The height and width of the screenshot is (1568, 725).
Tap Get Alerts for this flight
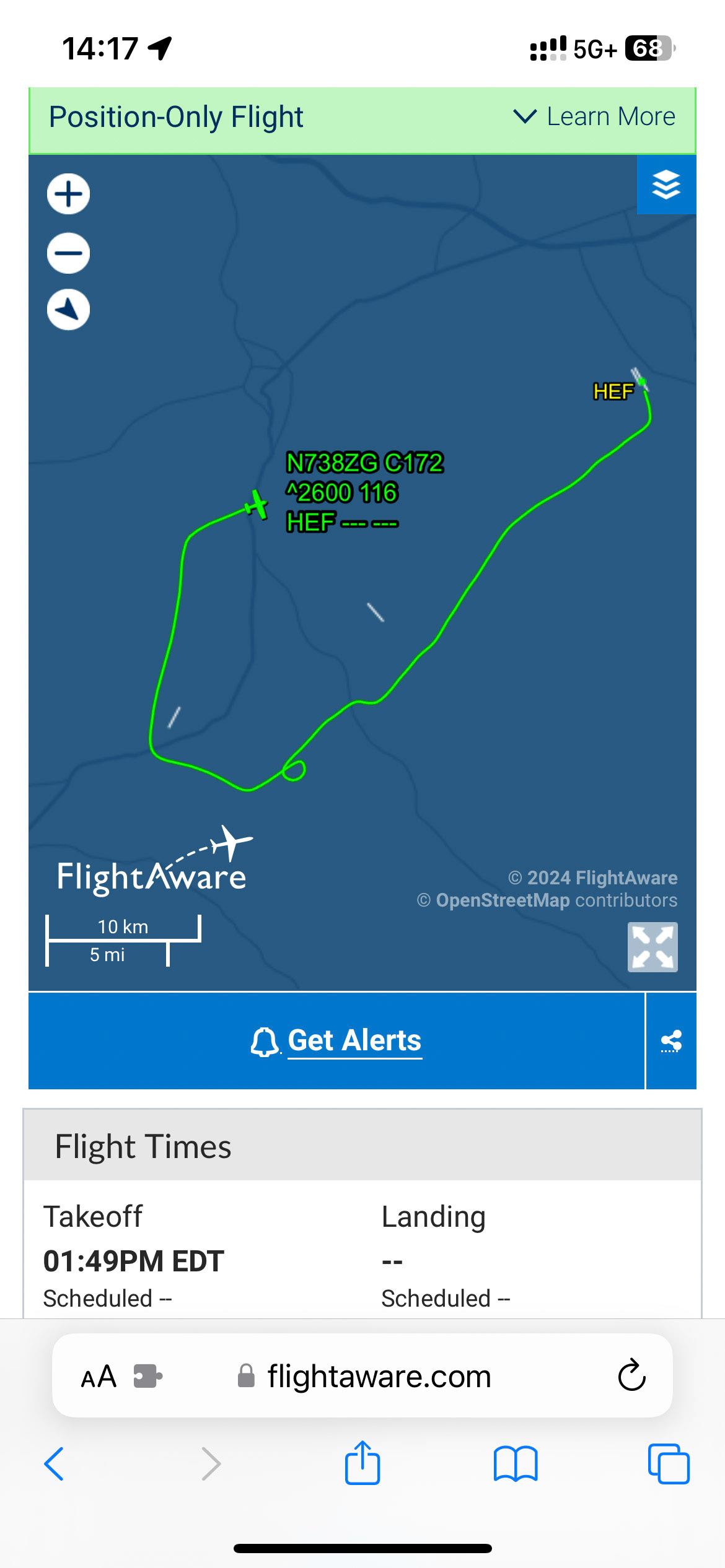click(x=336, y=1040)
